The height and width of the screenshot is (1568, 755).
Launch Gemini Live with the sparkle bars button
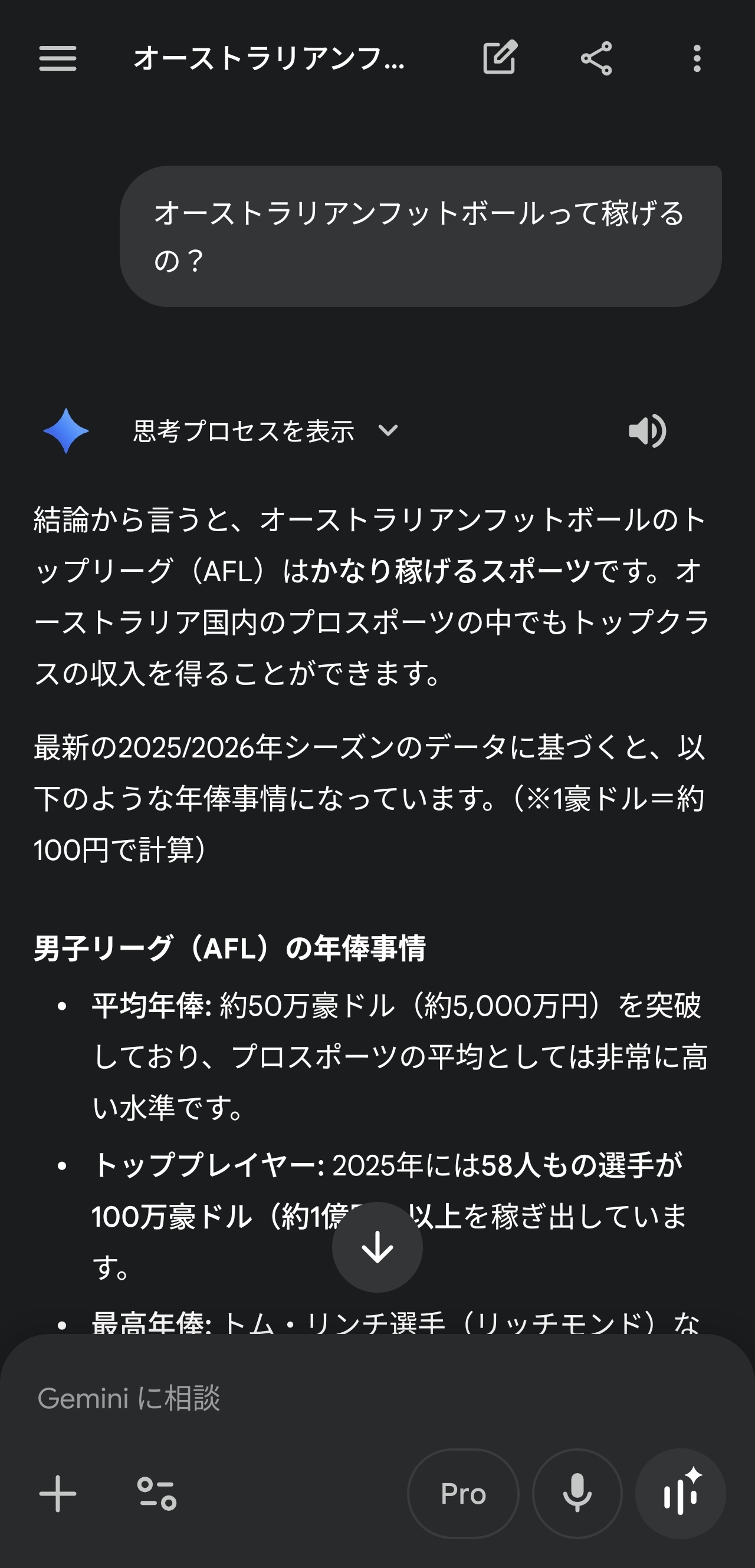[x=680, y=1493]
